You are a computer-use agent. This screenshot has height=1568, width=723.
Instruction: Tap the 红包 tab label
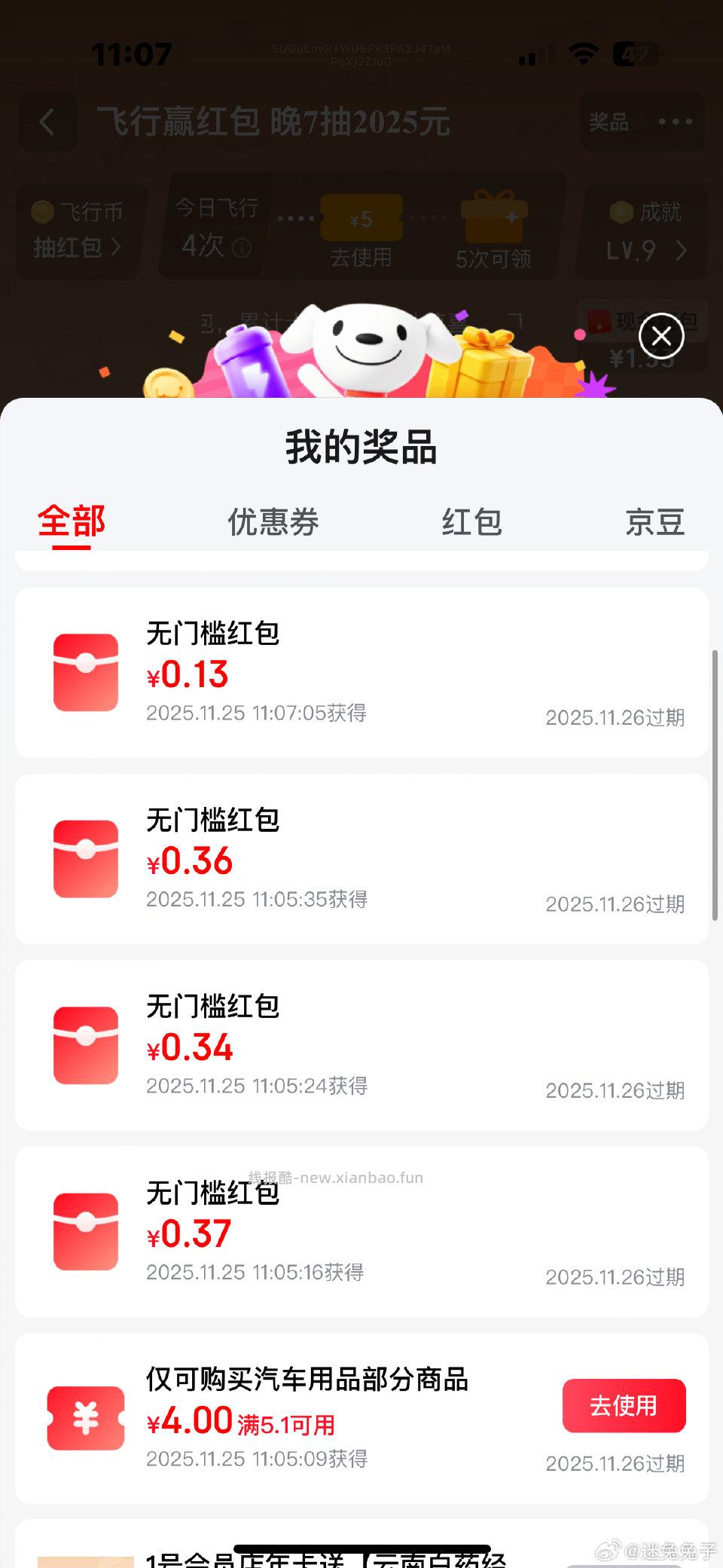[x=471, y=521]
